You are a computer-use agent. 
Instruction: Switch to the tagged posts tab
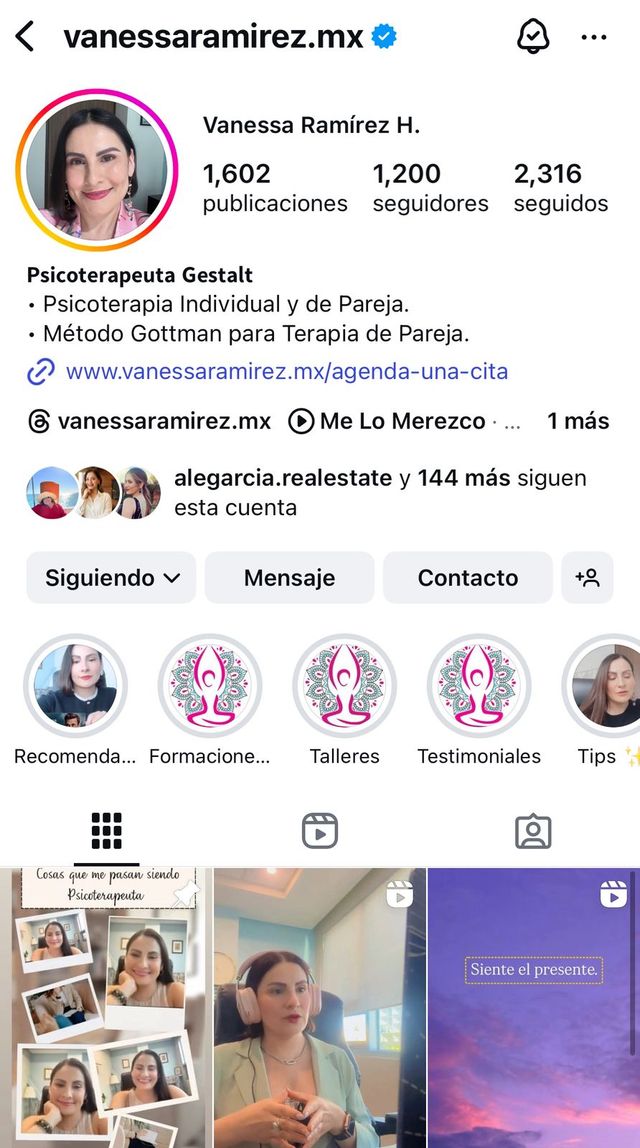[x=533, y=831]
